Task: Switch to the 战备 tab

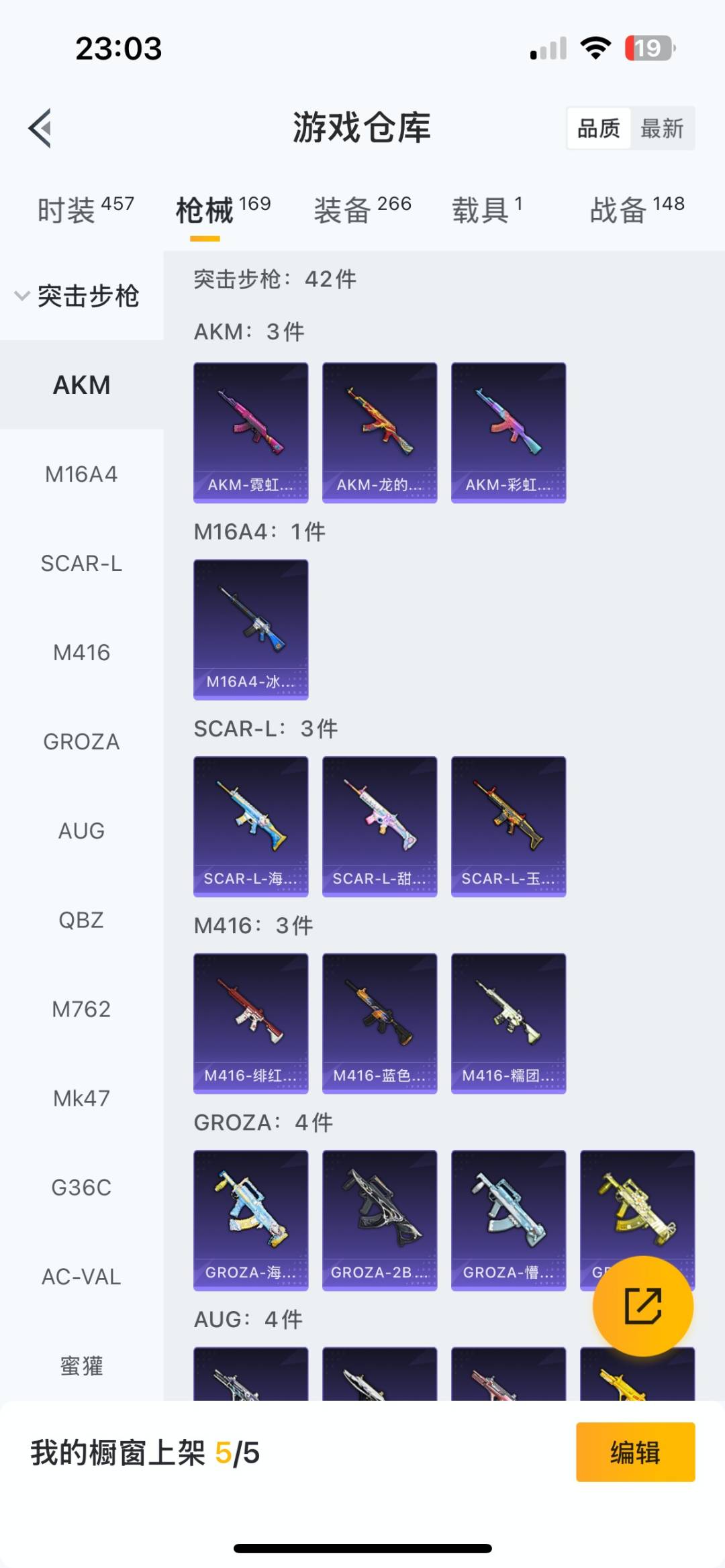Action: [637, 209]
